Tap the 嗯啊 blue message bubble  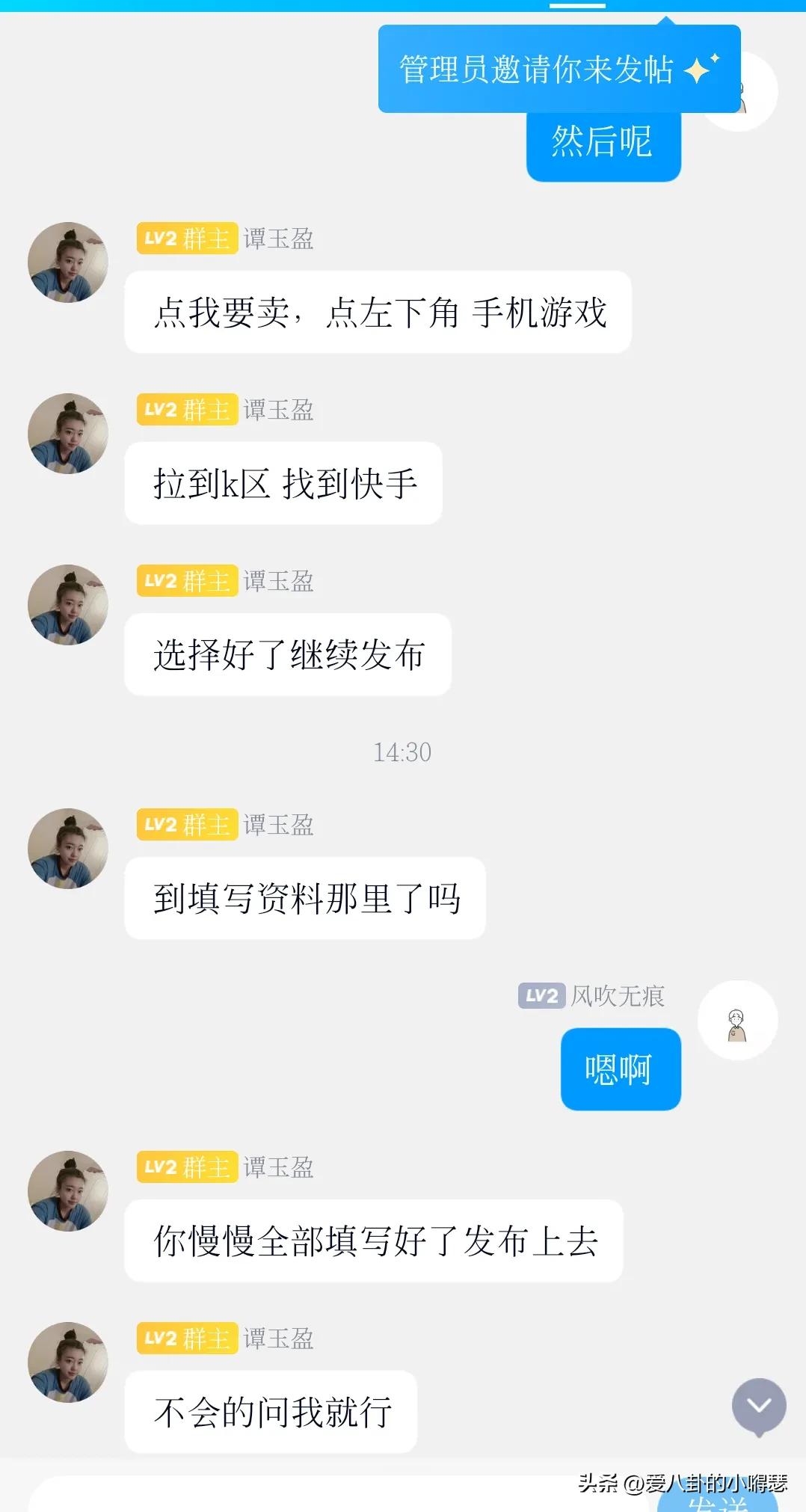click(x=621, y=1069)
